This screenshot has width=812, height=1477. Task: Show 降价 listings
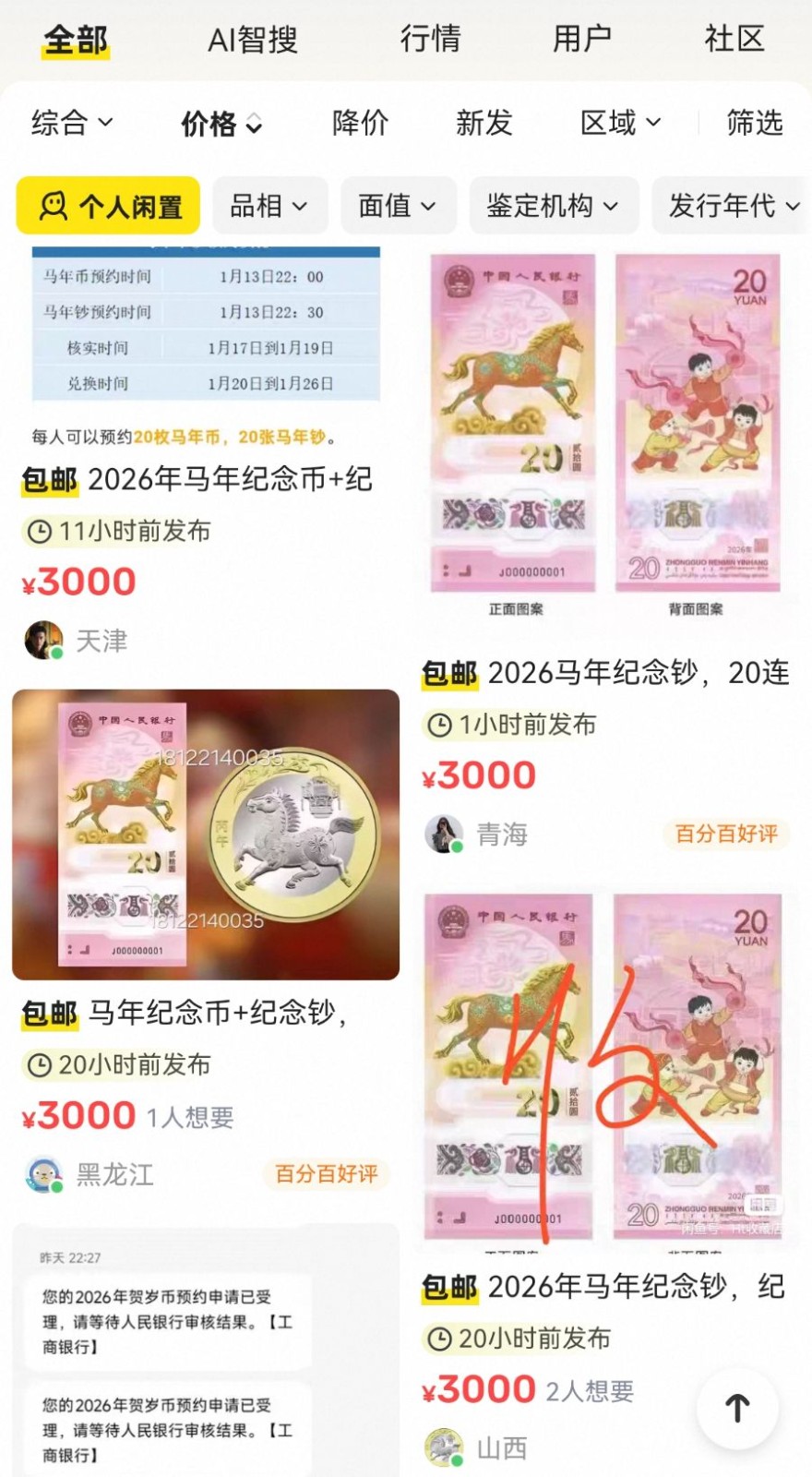pyautogui.click(x=360, y=123)
